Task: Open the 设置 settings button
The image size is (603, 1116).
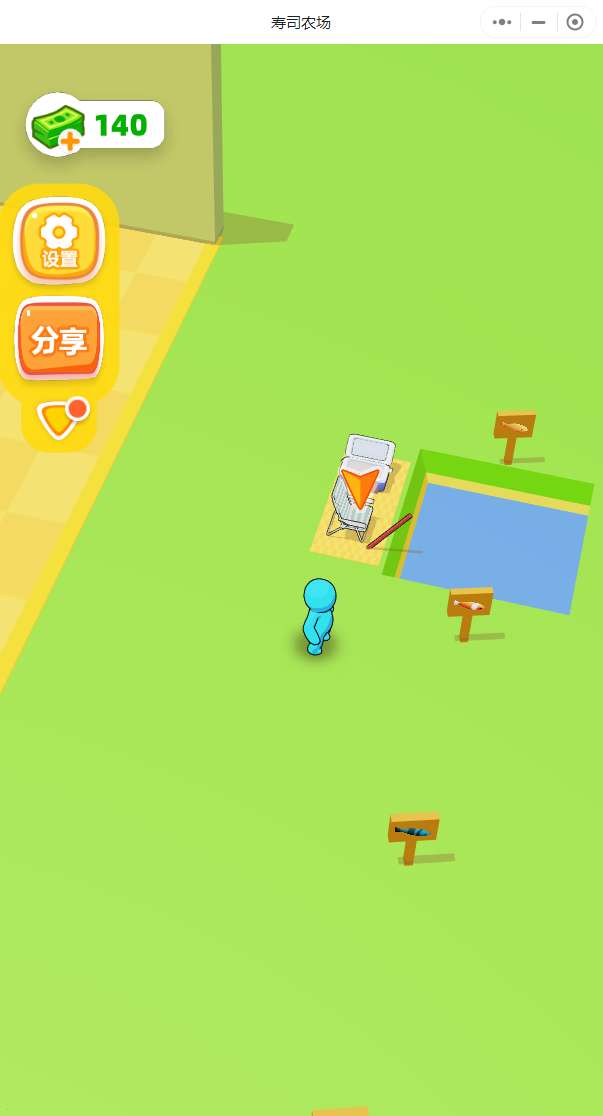Action: tap(59, 241)
